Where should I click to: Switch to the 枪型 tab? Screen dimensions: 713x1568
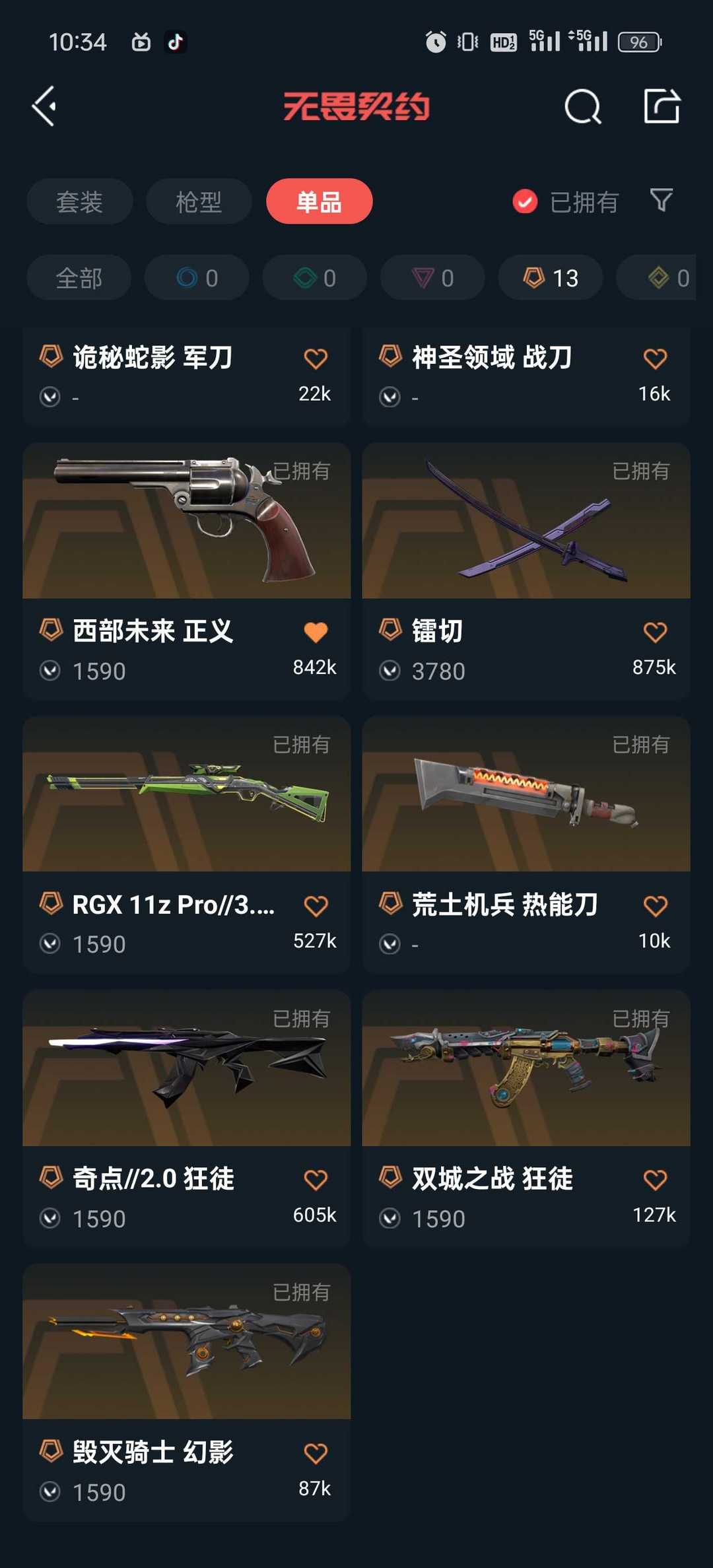pos(199,201)
